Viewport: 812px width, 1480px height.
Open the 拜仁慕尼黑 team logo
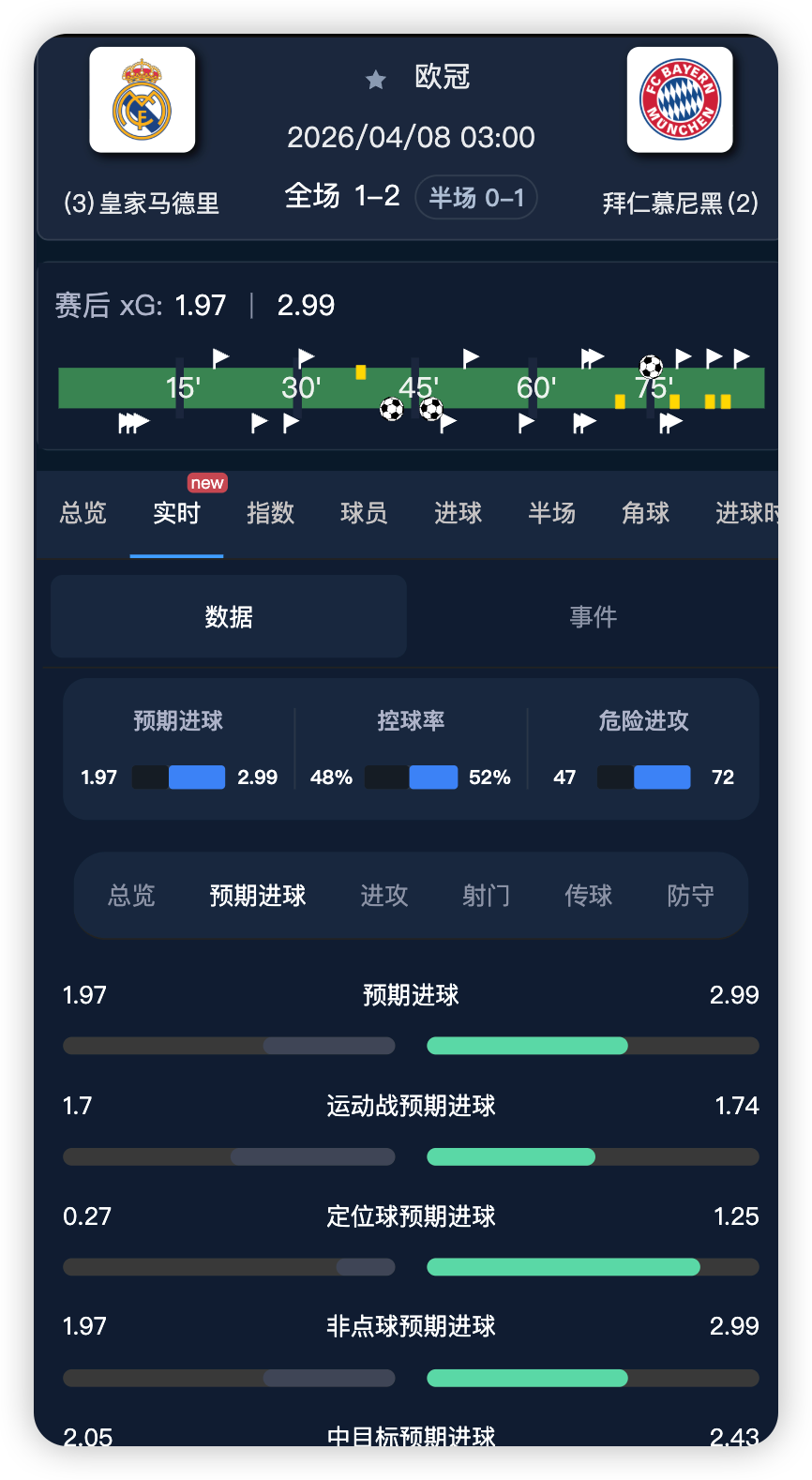(x=680, y=100)
